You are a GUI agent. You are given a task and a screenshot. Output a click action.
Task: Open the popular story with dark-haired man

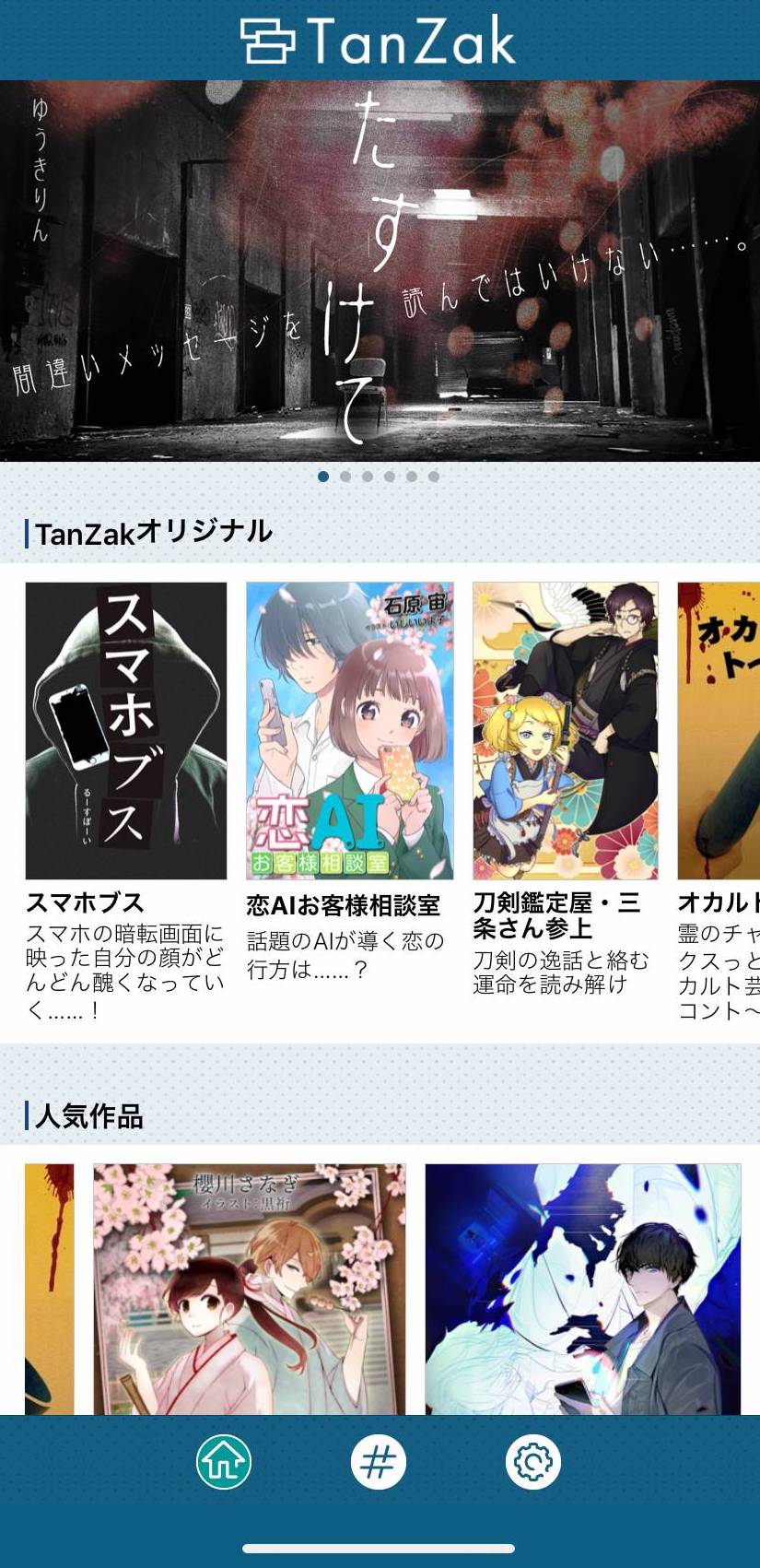pos(582,1289)
